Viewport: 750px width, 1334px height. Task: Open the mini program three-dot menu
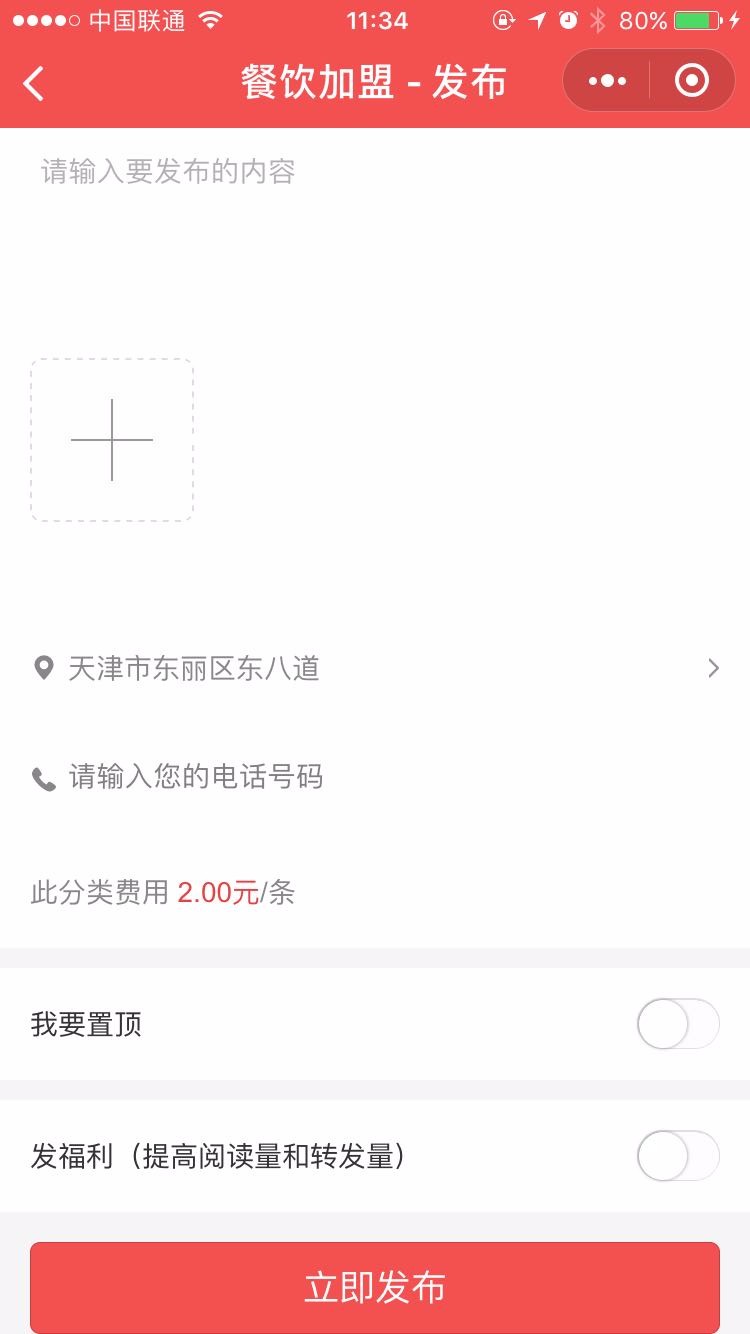point(607,81)
